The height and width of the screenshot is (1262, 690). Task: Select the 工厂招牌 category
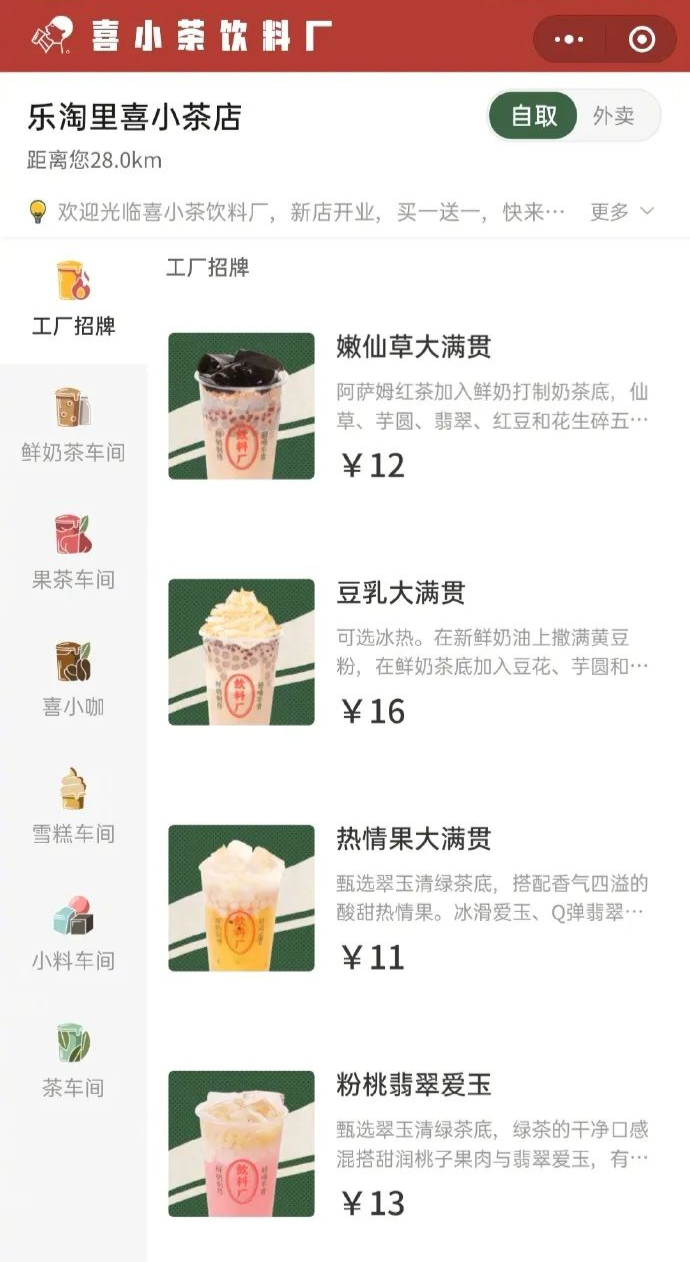pyautogui.click(x=74, y=299)
